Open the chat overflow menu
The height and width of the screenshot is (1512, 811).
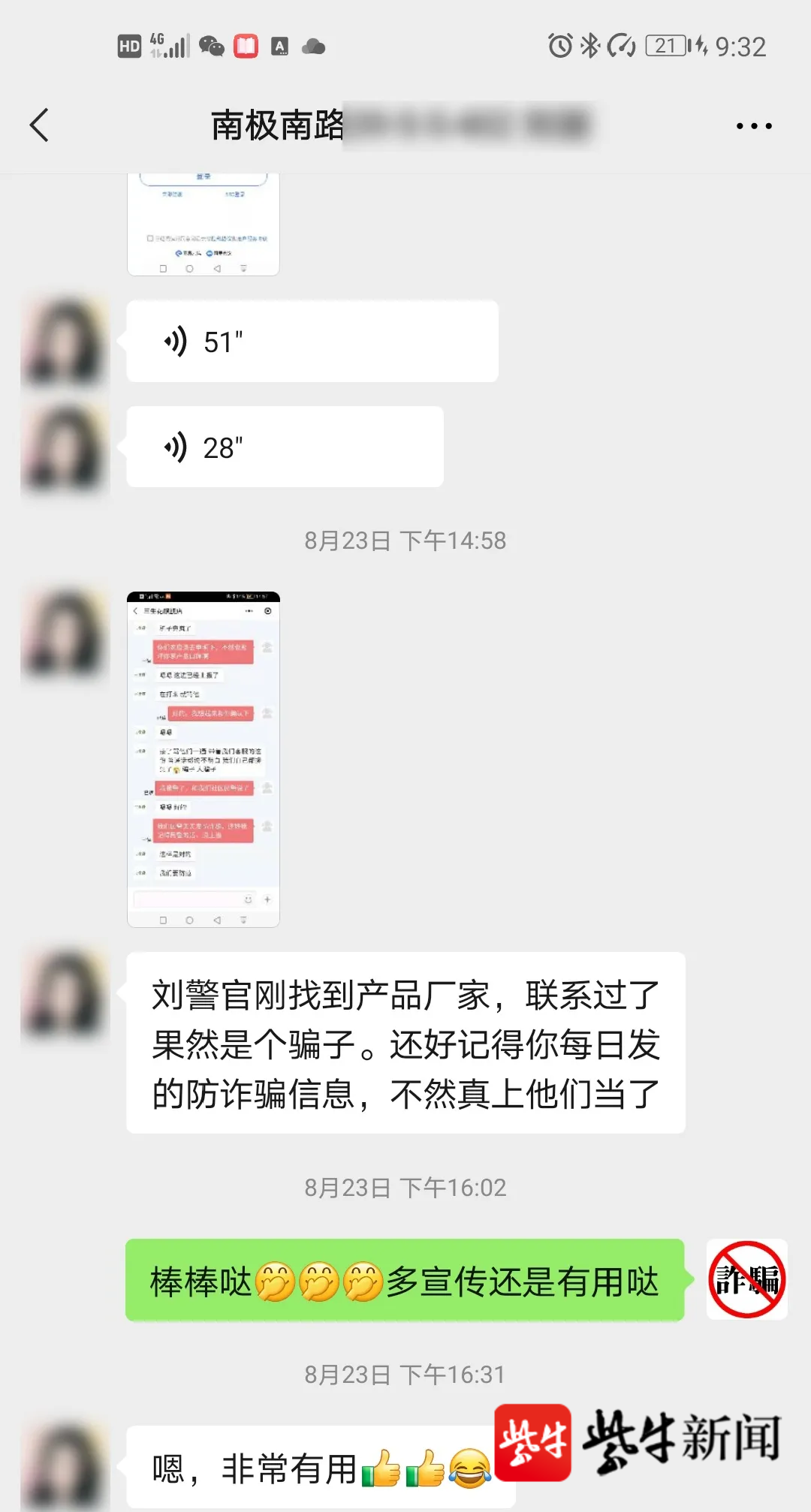[x=753, y=126]
